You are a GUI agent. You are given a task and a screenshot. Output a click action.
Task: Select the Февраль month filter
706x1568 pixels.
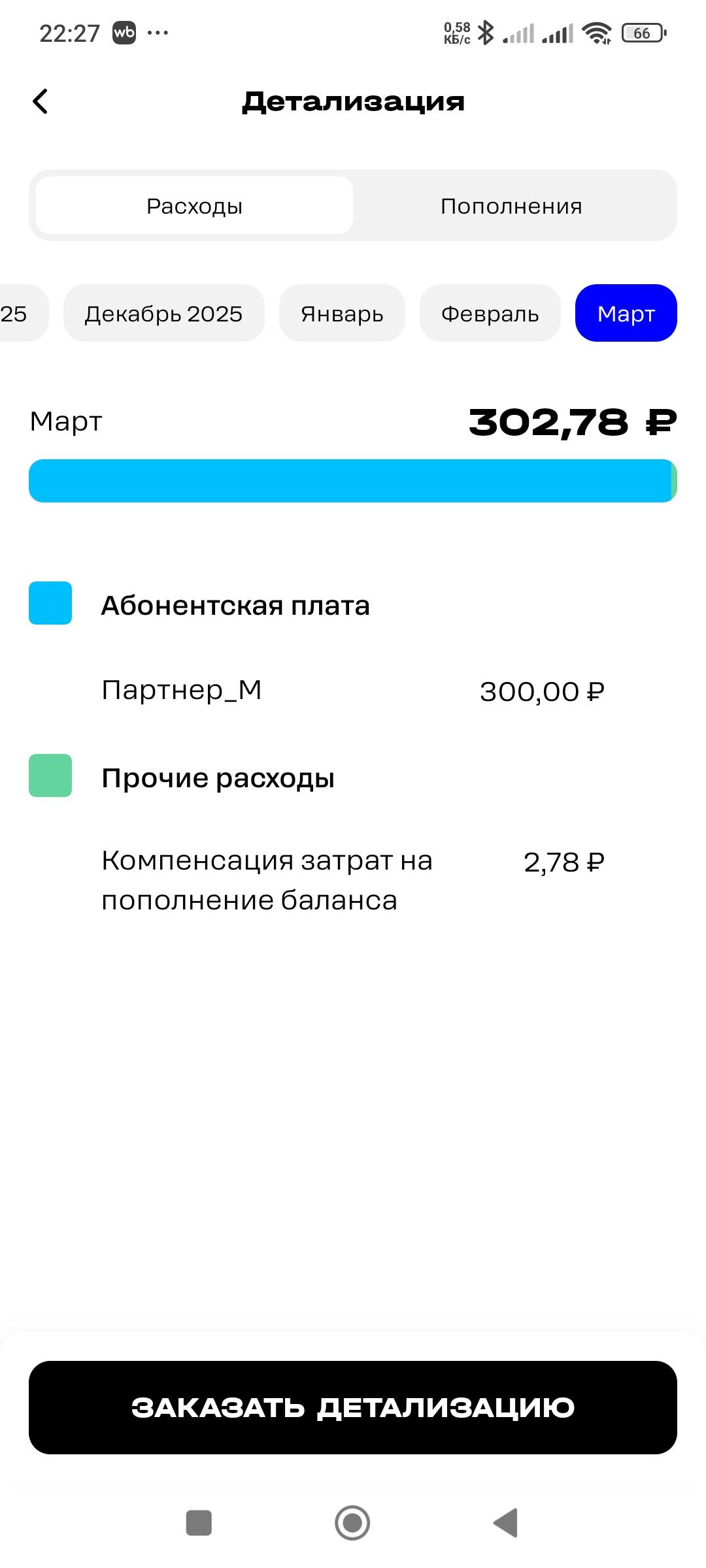tap(490, 314)
